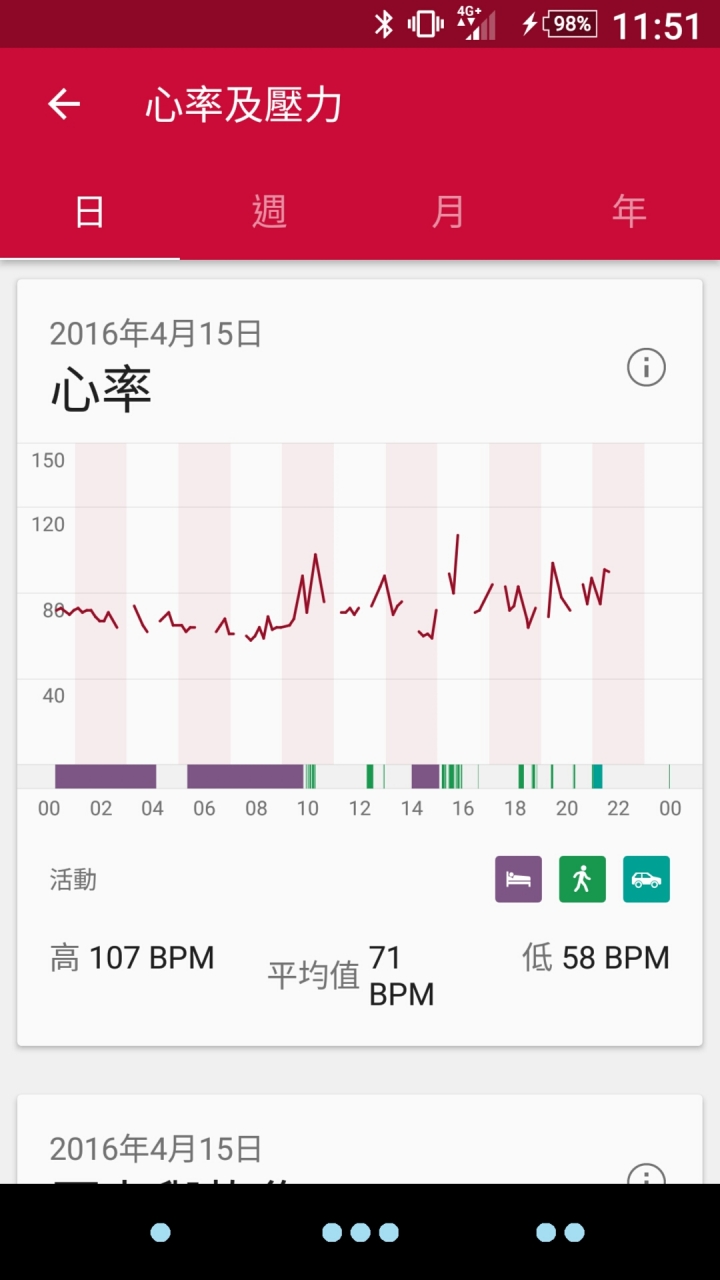720x1280 pixels.
Task: Tap the green walking activity icon
Action: click(x=582, y=879)
